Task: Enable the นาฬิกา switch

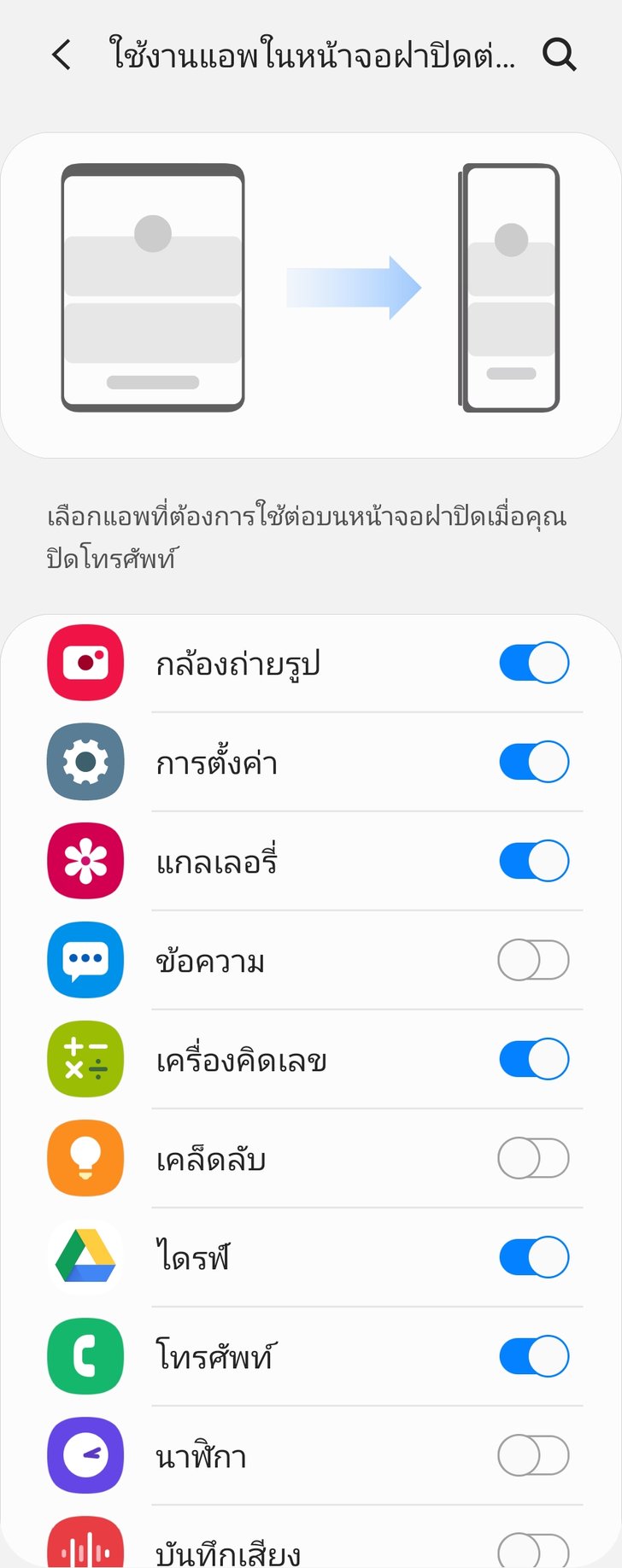Action: [x=534, y=1455]
